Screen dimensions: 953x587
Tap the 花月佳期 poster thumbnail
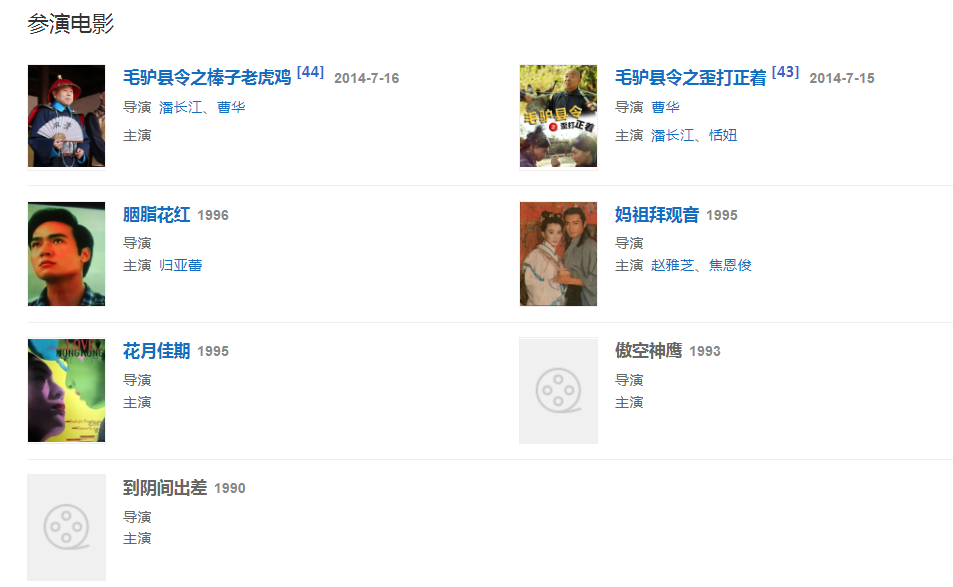click(66, 390)
